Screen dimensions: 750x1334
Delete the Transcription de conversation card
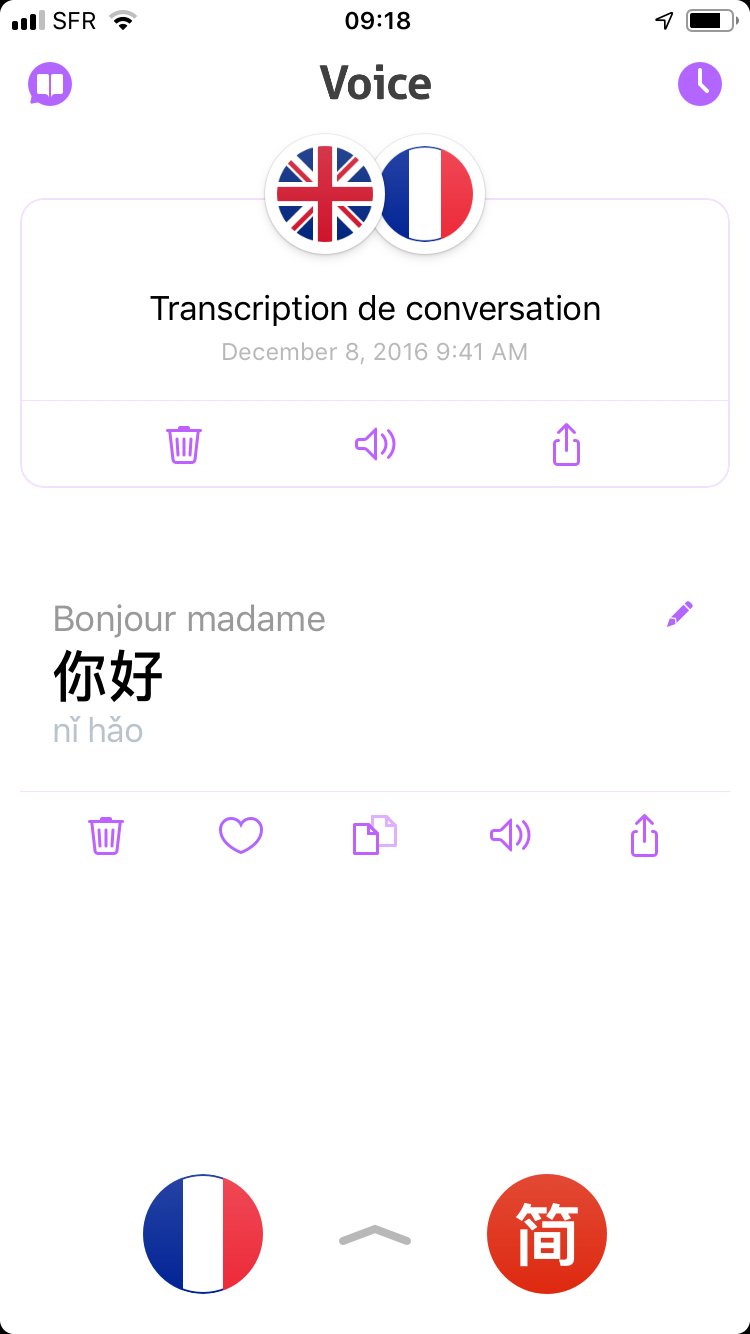tap(184, 444)
